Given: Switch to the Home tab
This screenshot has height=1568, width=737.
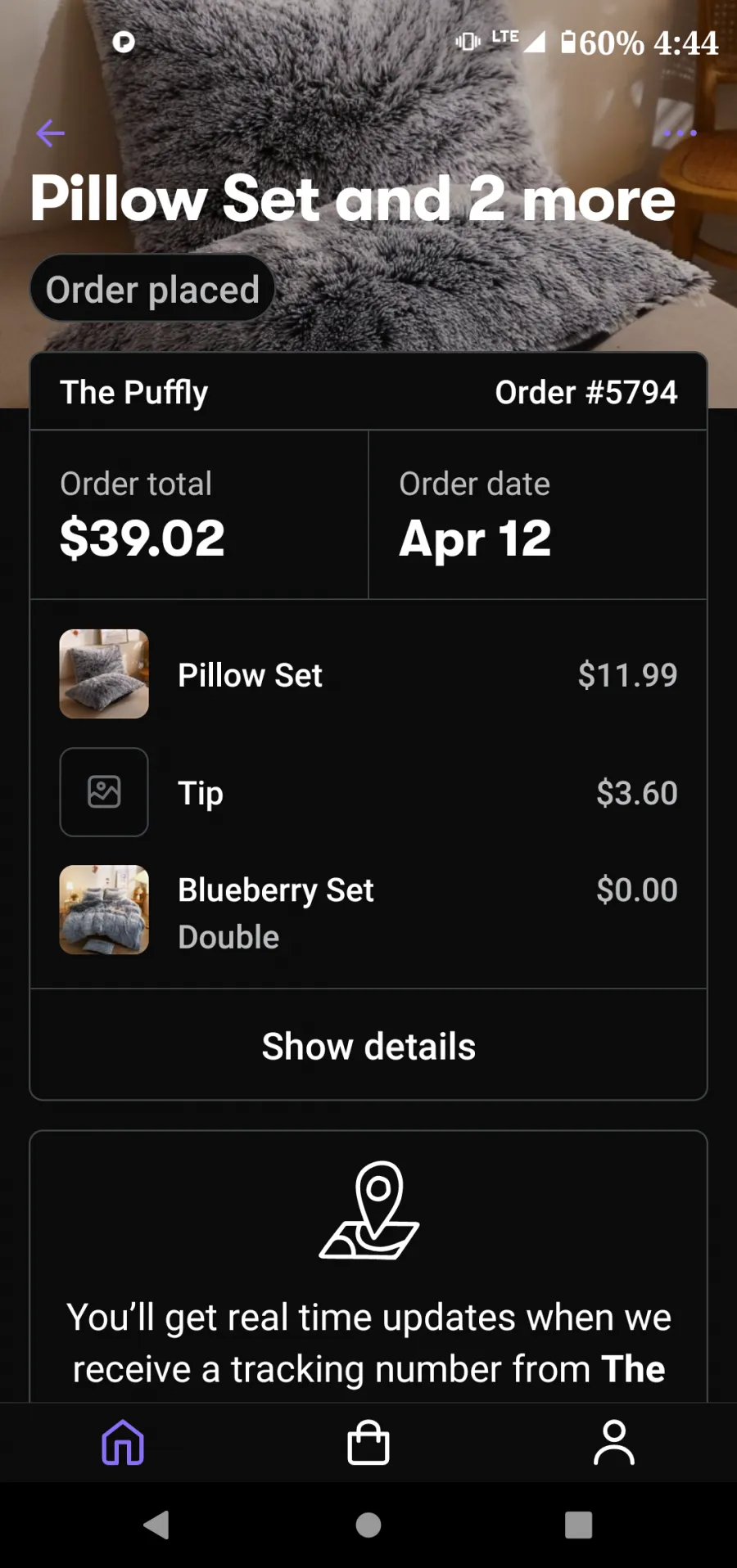Looking at the screenshot, I should [x=123, y=1442].
